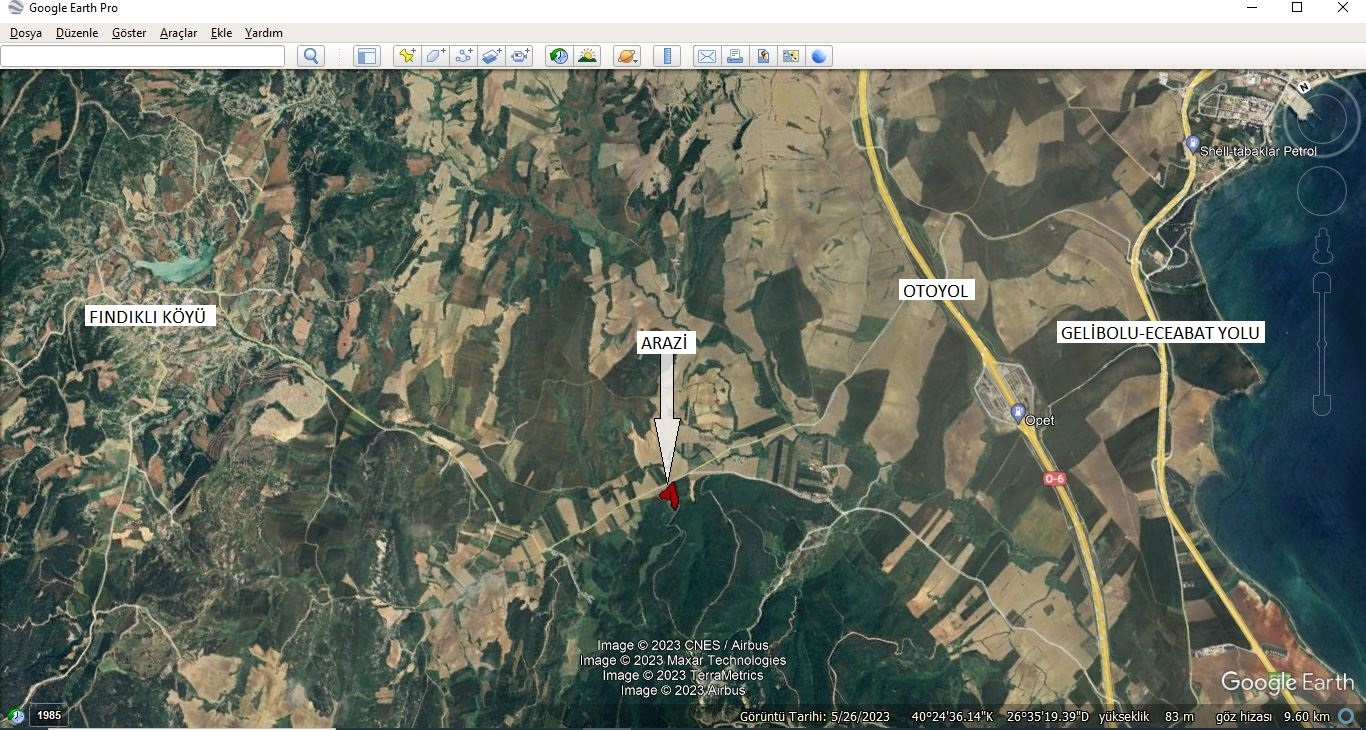Open the Shell-tabaklar Petrol place marker
1366x730 pixels.
coord(1192,144)
